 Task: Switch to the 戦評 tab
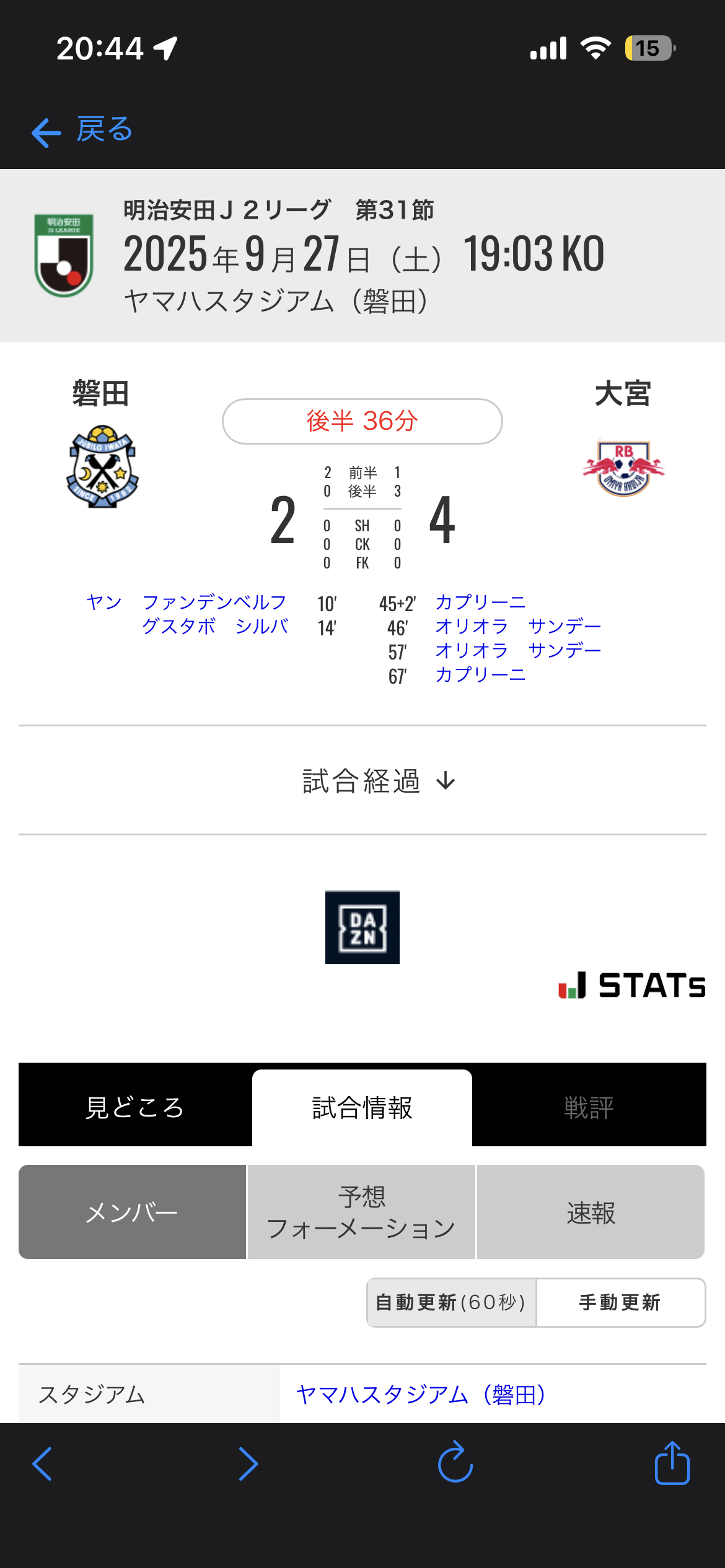pyautogui.click(x=589, y=1107)
